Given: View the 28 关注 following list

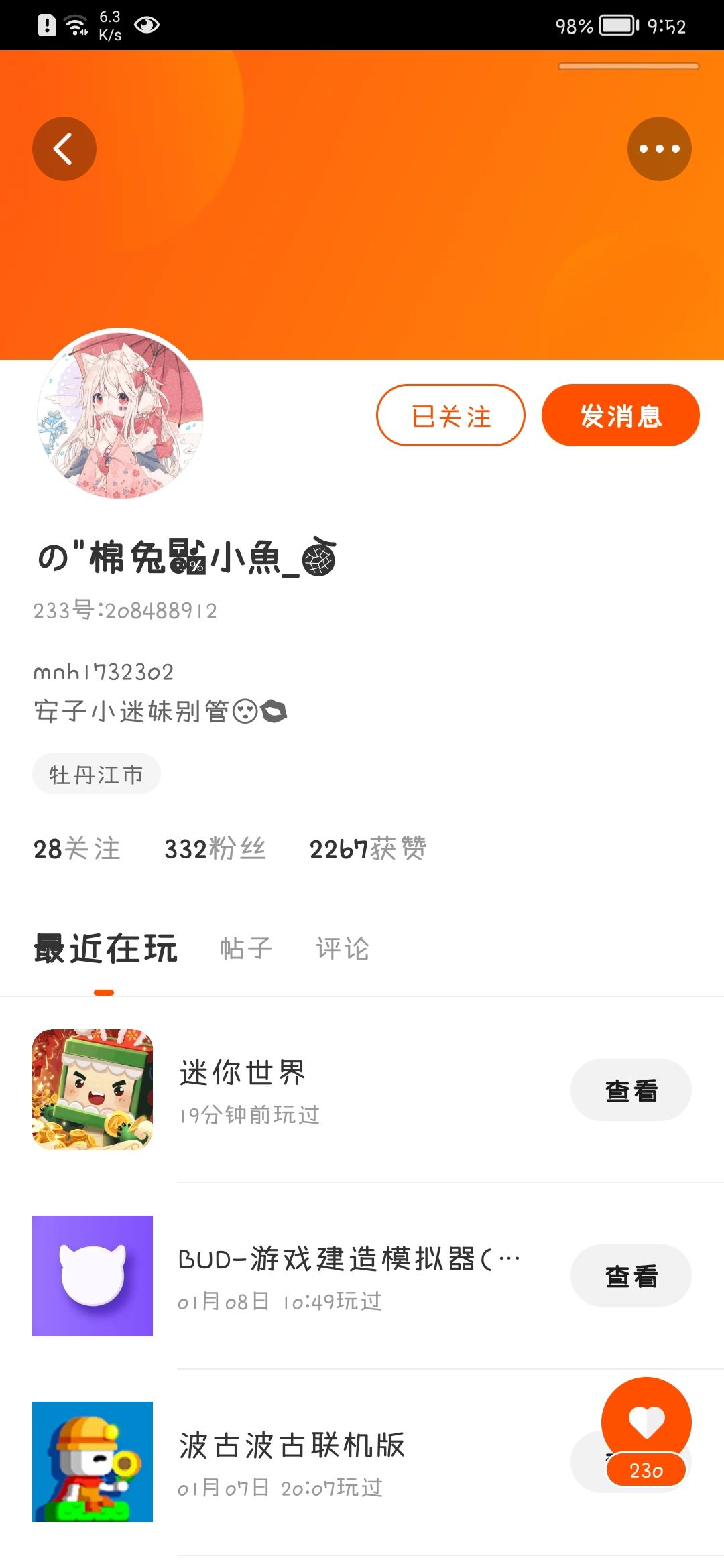Looking at the screenshot, I should tap(77, 848).
